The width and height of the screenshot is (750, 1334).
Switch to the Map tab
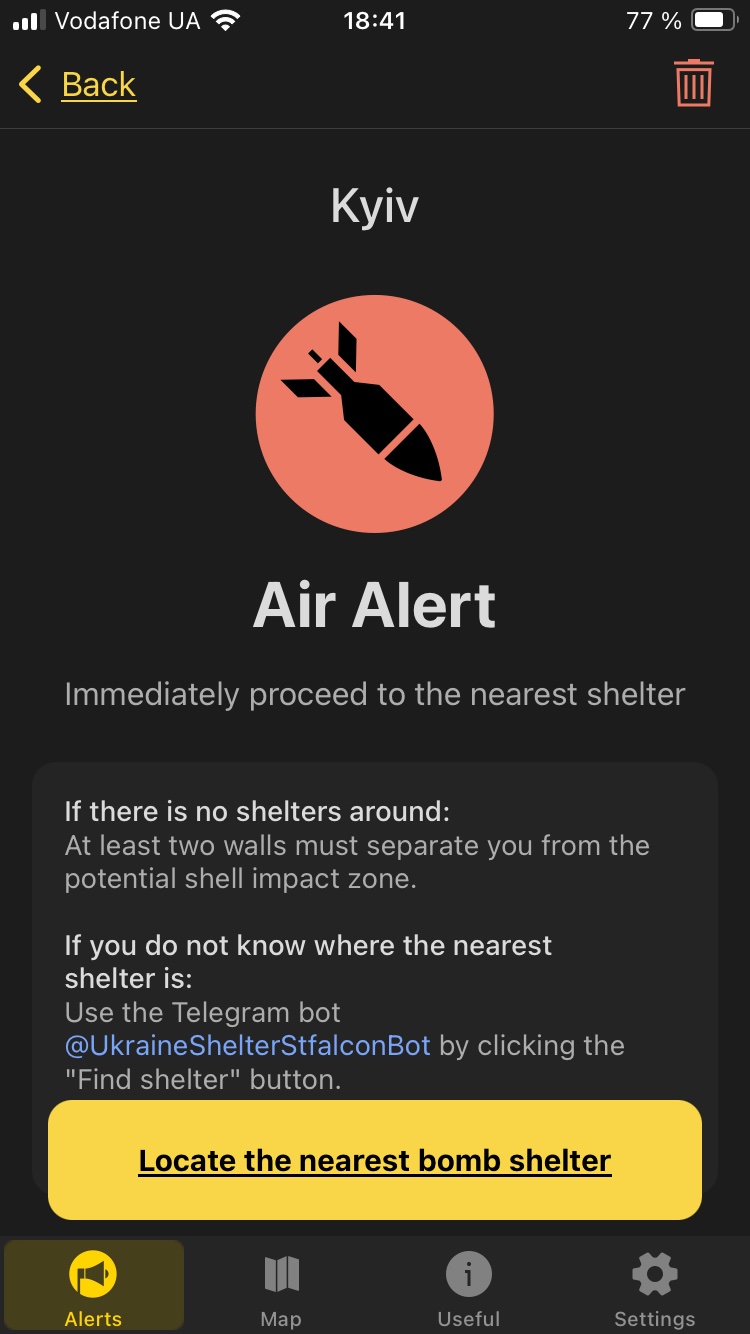tap(281, 1289)
